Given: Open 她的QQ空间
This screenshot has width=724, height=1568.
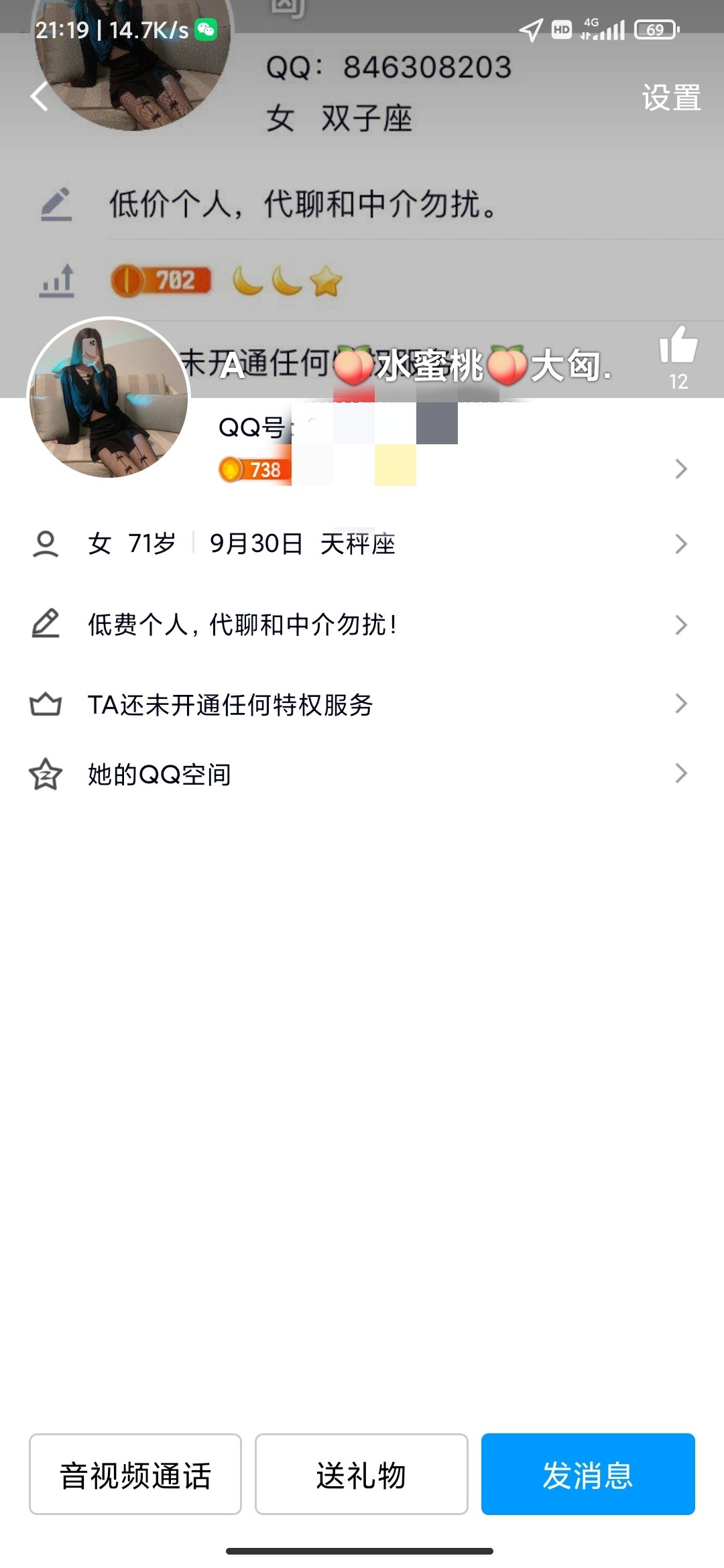Looking at the screenshot, I should [362, 774].
